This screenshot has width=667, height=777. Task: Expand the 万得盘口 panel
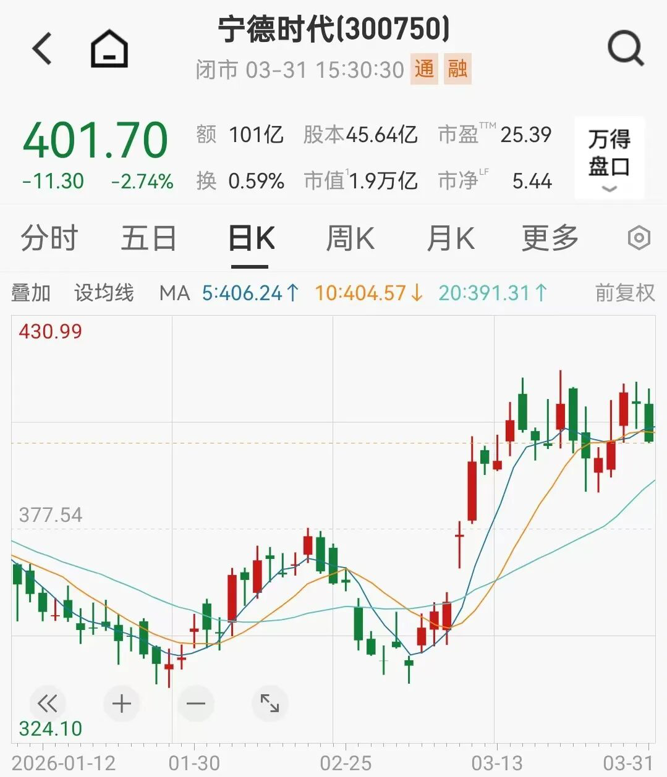coord(609,160)
